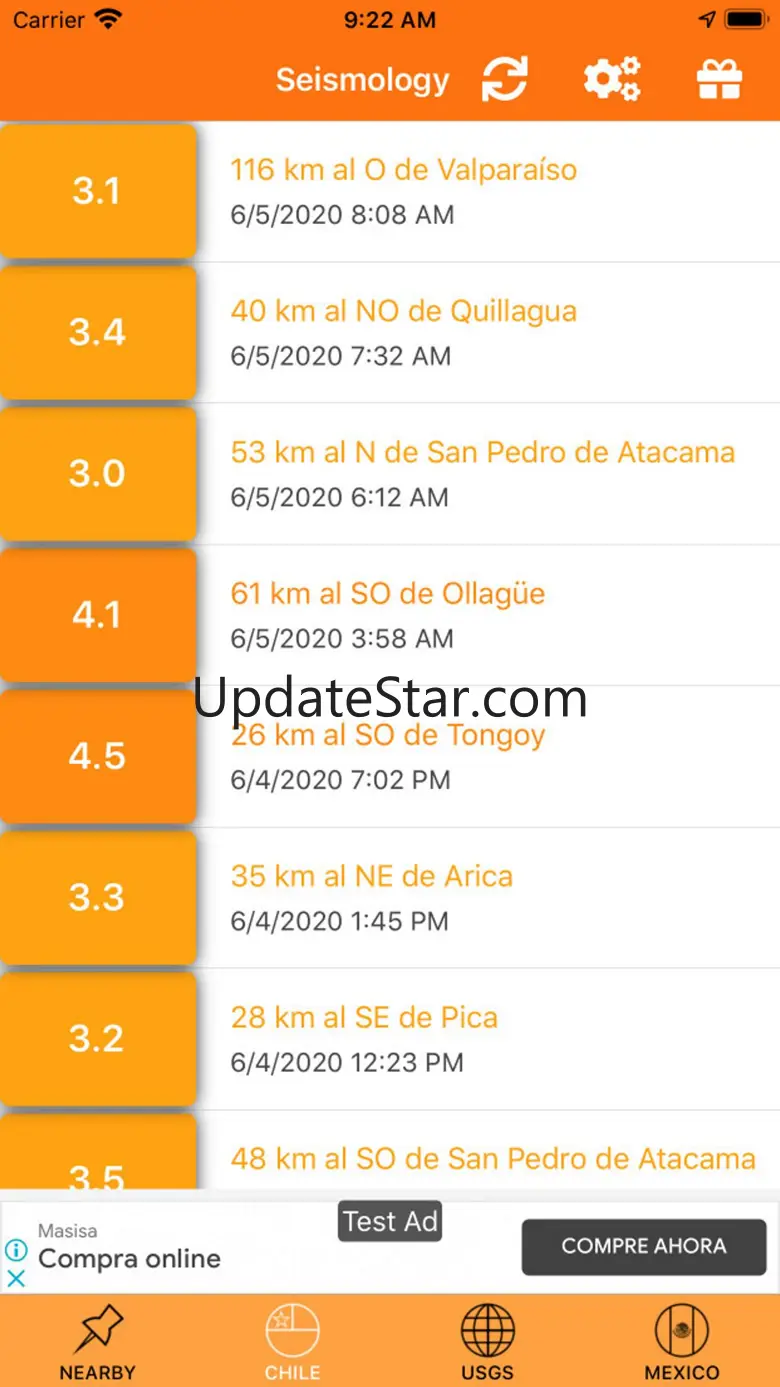Refresh the earthquake list
780x1387 pixels.
tap(505, 79)
